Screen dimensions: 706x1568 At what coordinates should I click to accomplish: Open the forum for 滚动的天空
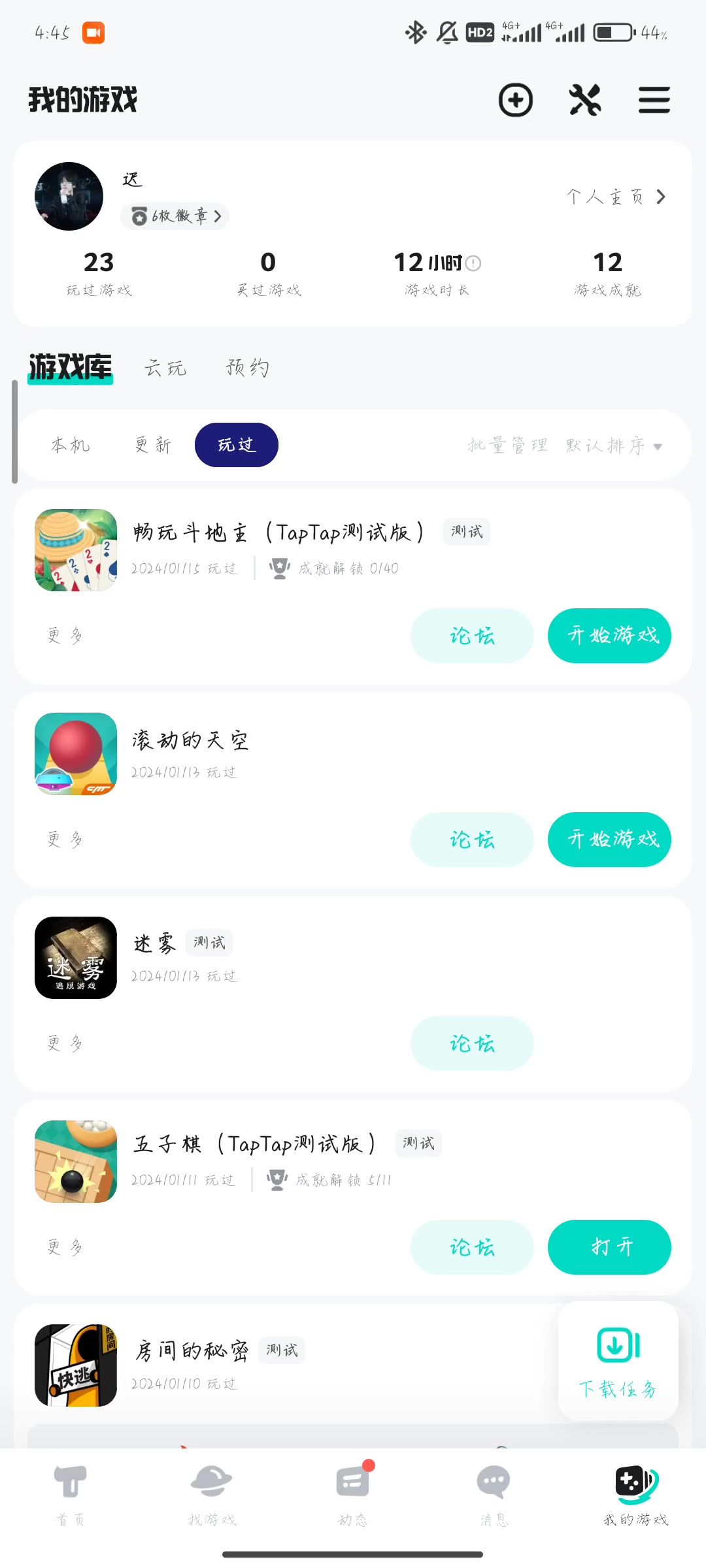click(x=472, y=840)
